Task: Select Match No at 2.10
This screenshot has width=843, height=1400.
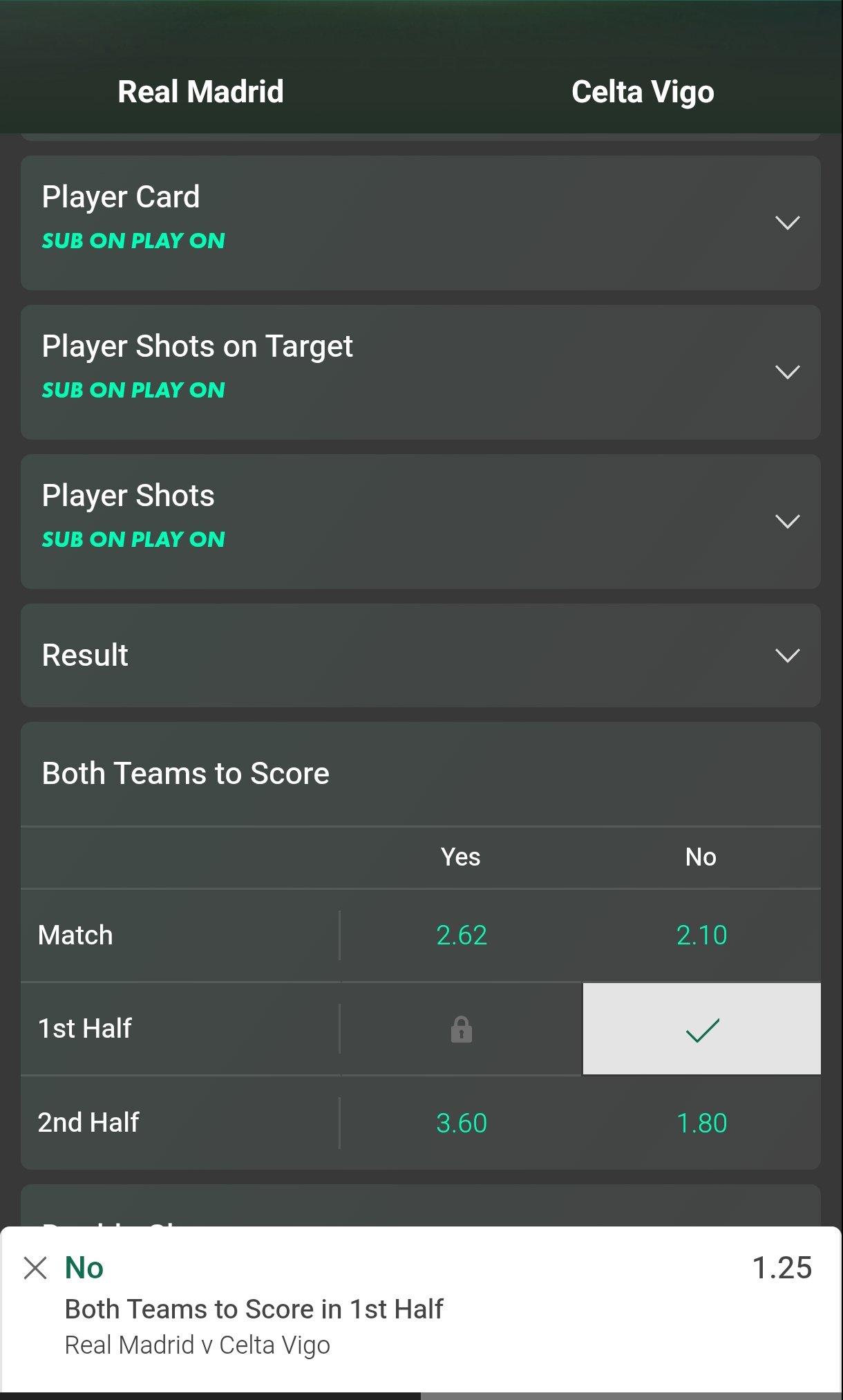Action: coord(701,935)
